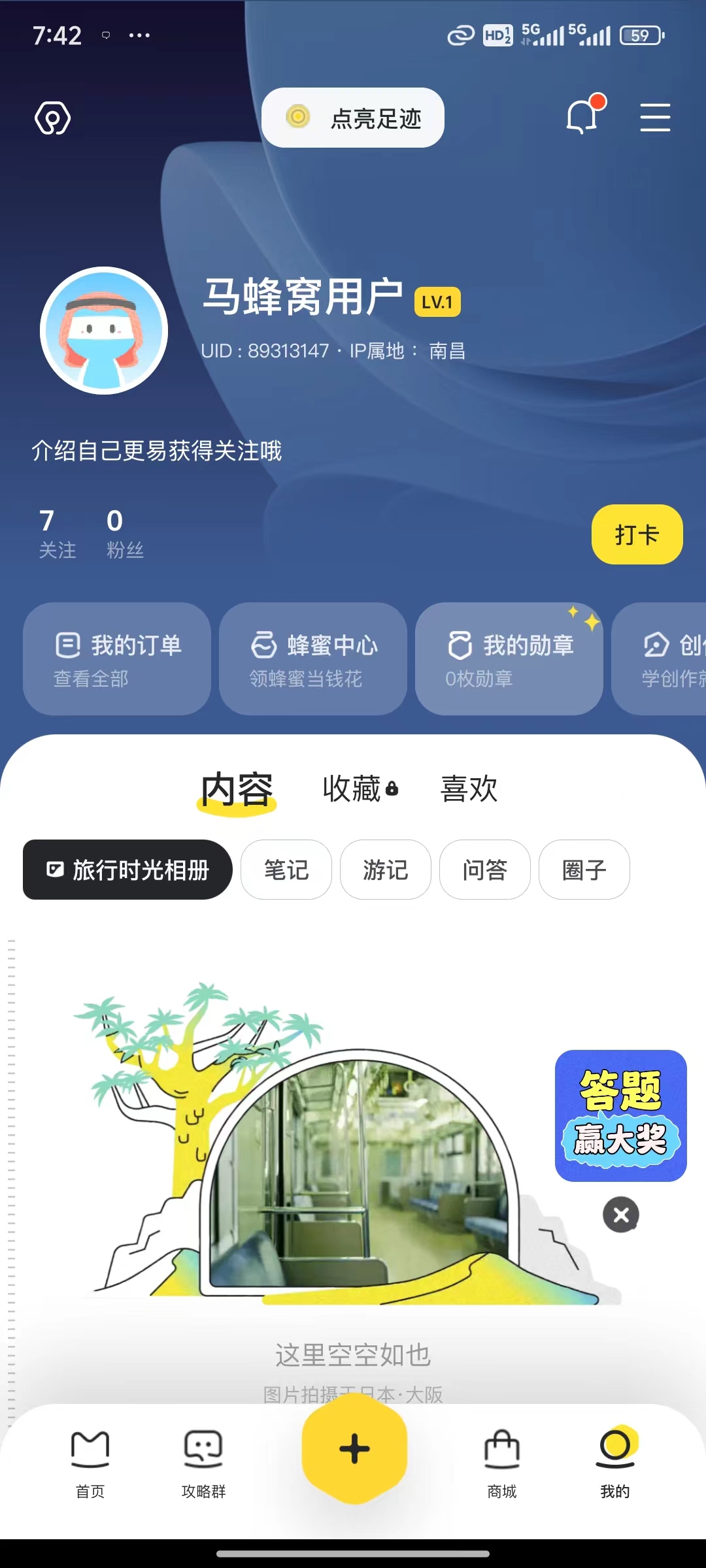This screenshot has width=706, height=1568.
Task: Tap the 点亮足迹 footprint button
Action: pos(353,118)
